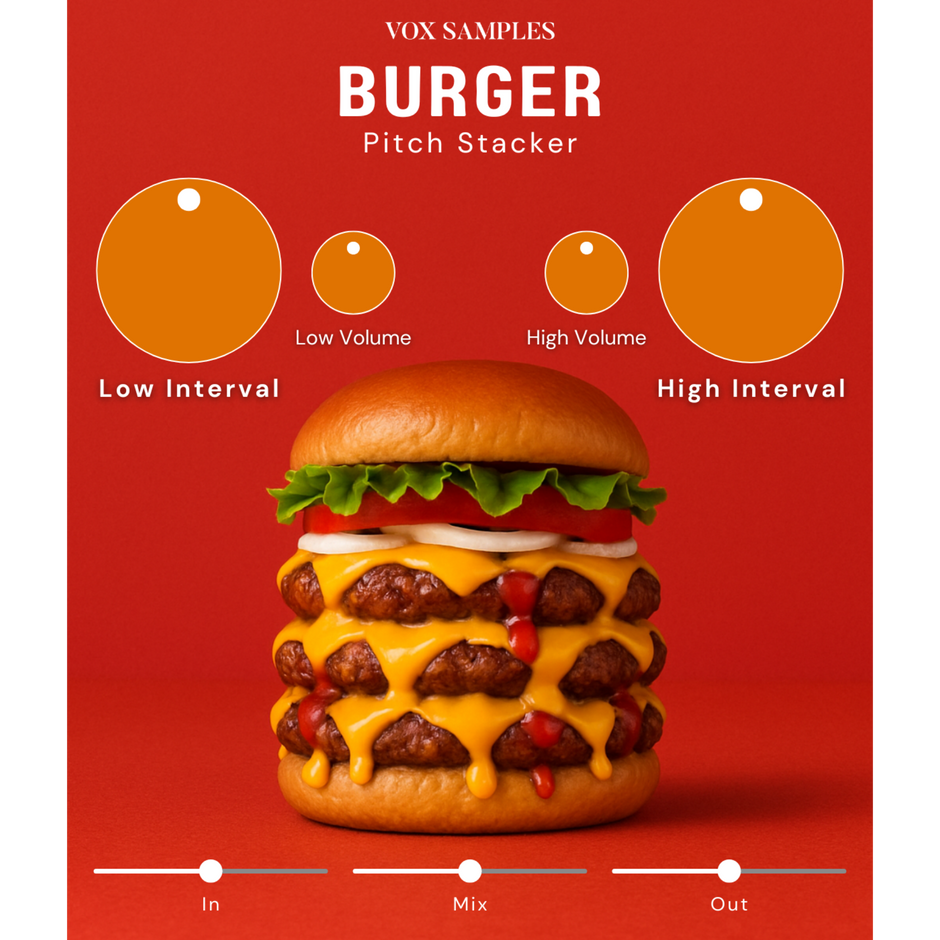Select the High Volume knob
Image resolution: width=940 pixels, height=940 pixels.
586,272
